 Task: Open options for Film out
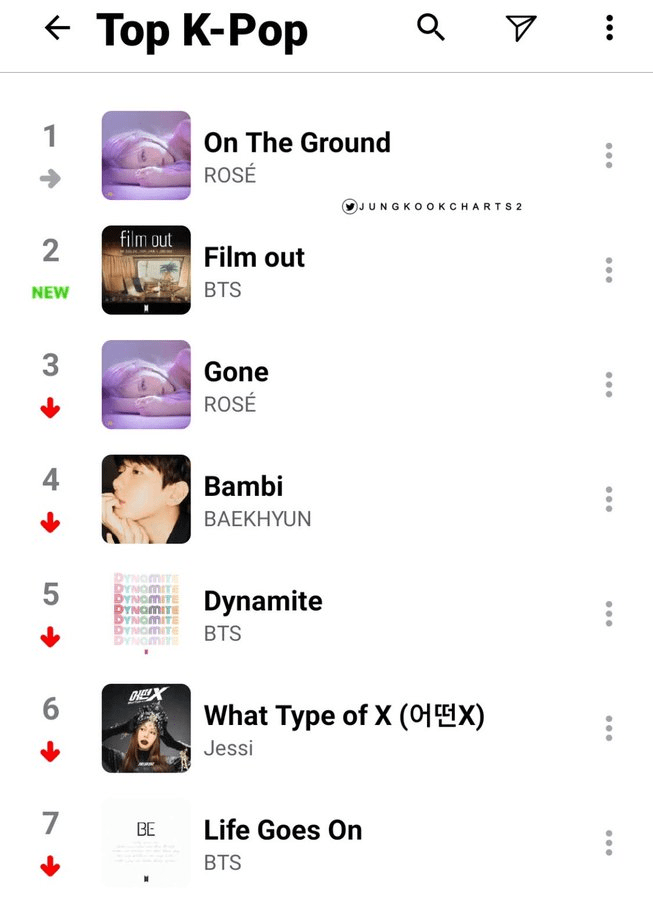pyautogui.click(x=608, y=270)
